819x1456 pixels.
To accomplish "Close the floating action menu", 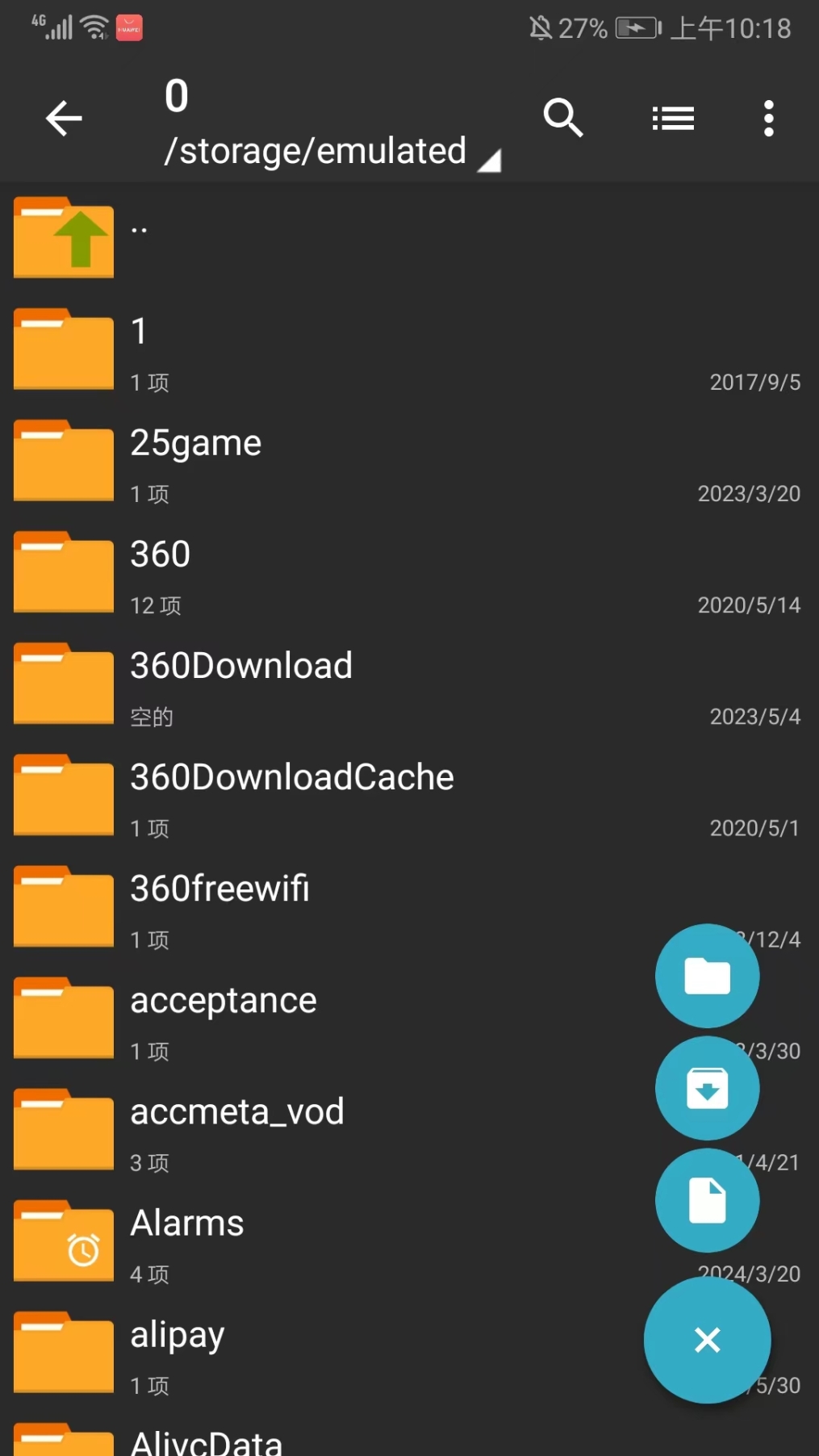I will [707, 1340].
